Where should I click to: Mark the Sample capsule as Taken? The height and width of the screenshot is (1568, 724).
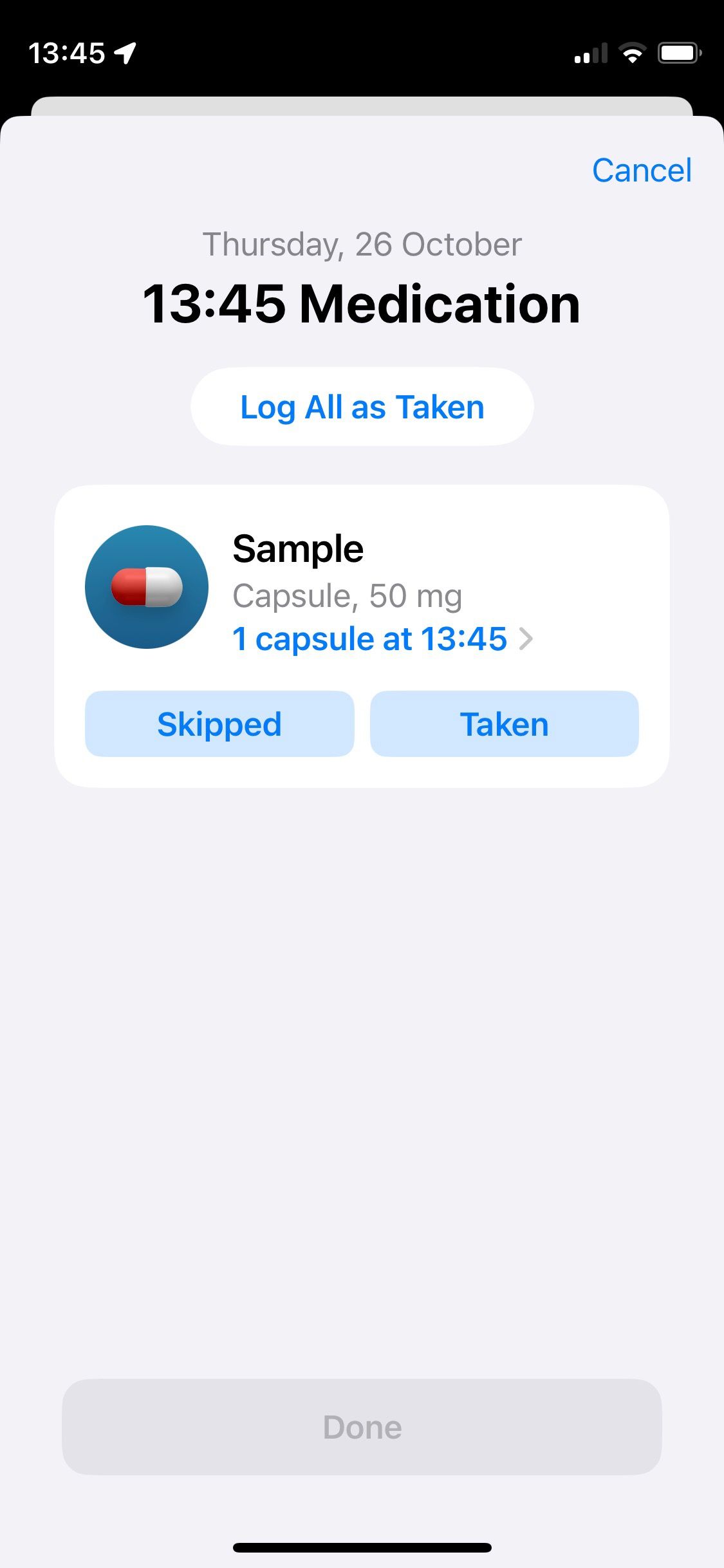pyautogui.click(x=504, y=723)
